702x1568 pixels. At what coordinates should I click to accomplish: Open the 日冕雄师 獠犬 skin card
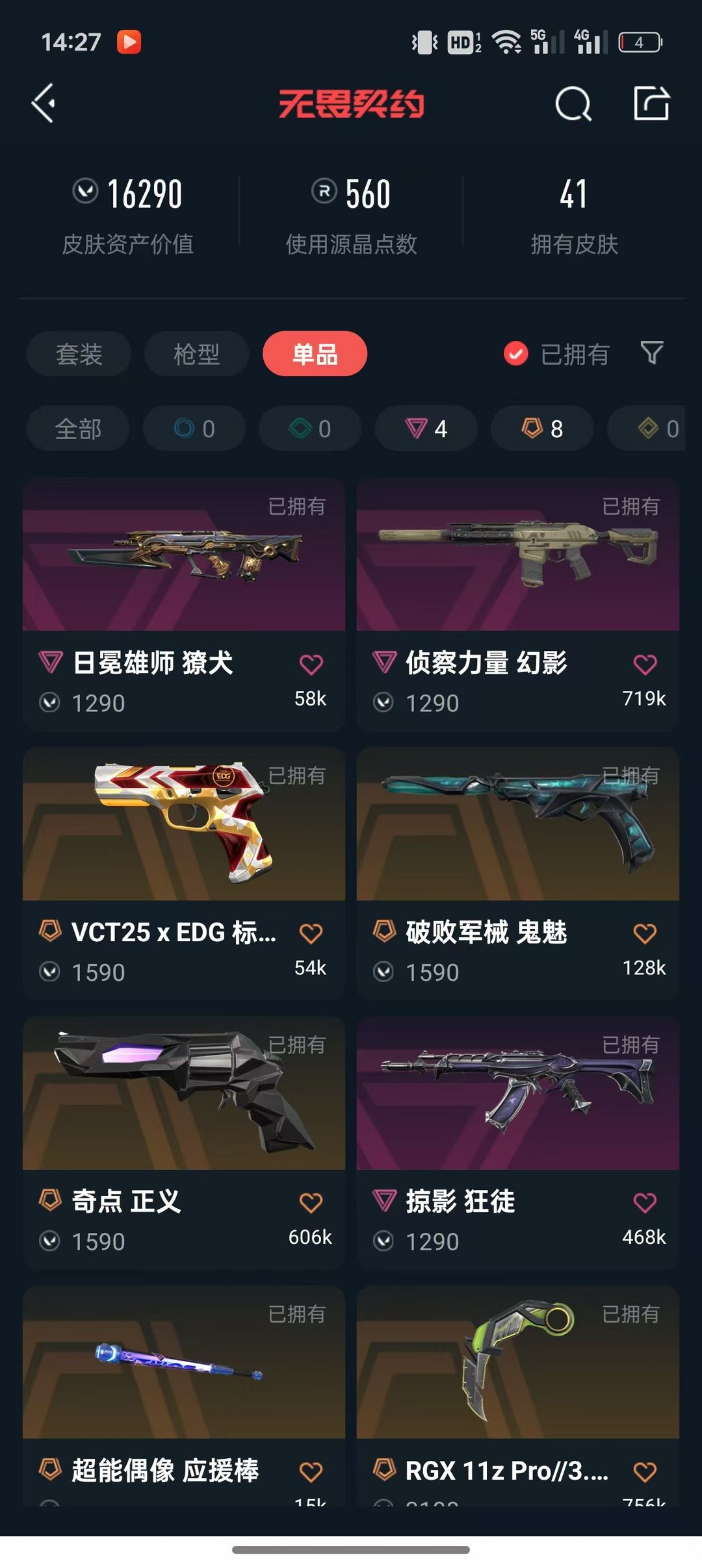click(184, 605)
